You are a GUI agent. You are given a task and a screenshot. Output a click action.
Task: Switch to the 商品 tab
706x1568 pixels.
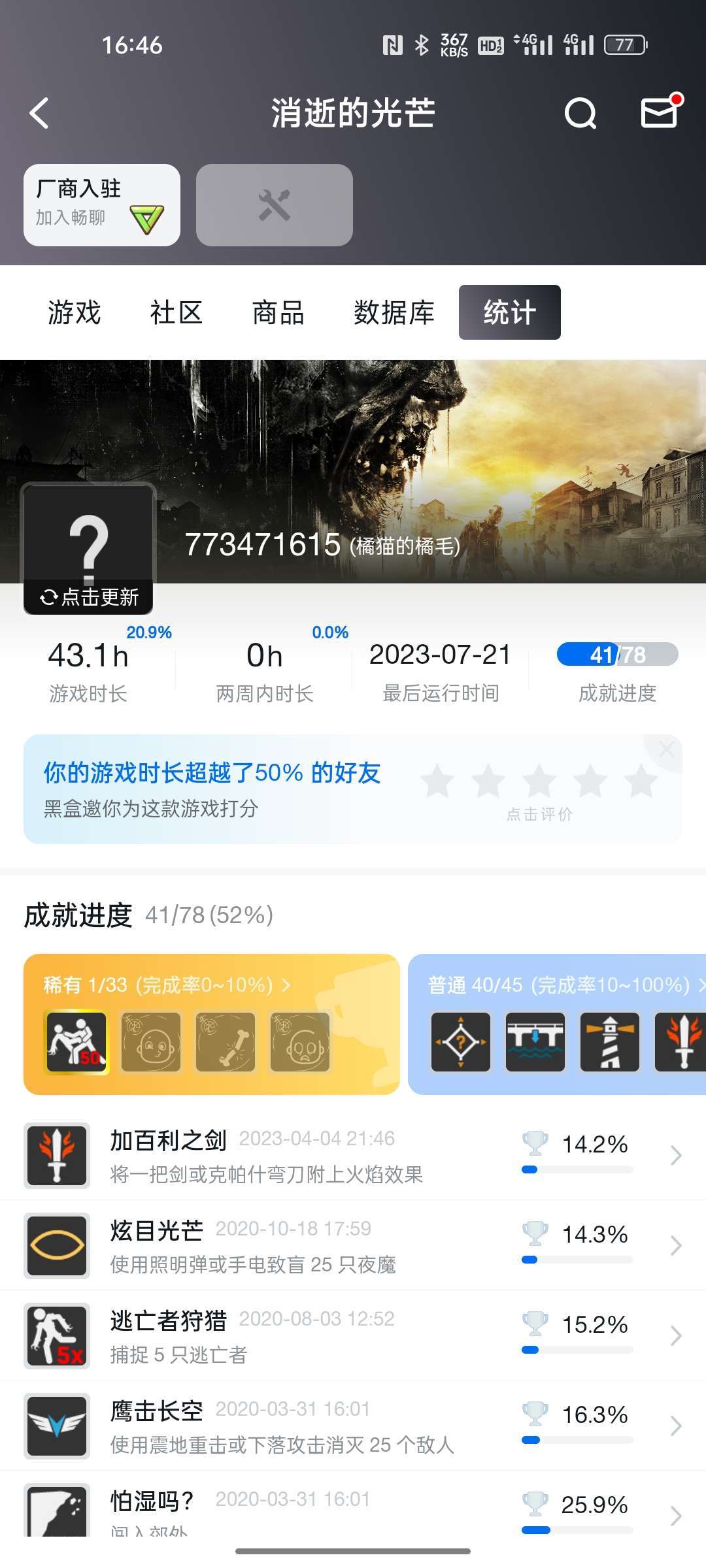pyautogui.click(x=278, y=312)
